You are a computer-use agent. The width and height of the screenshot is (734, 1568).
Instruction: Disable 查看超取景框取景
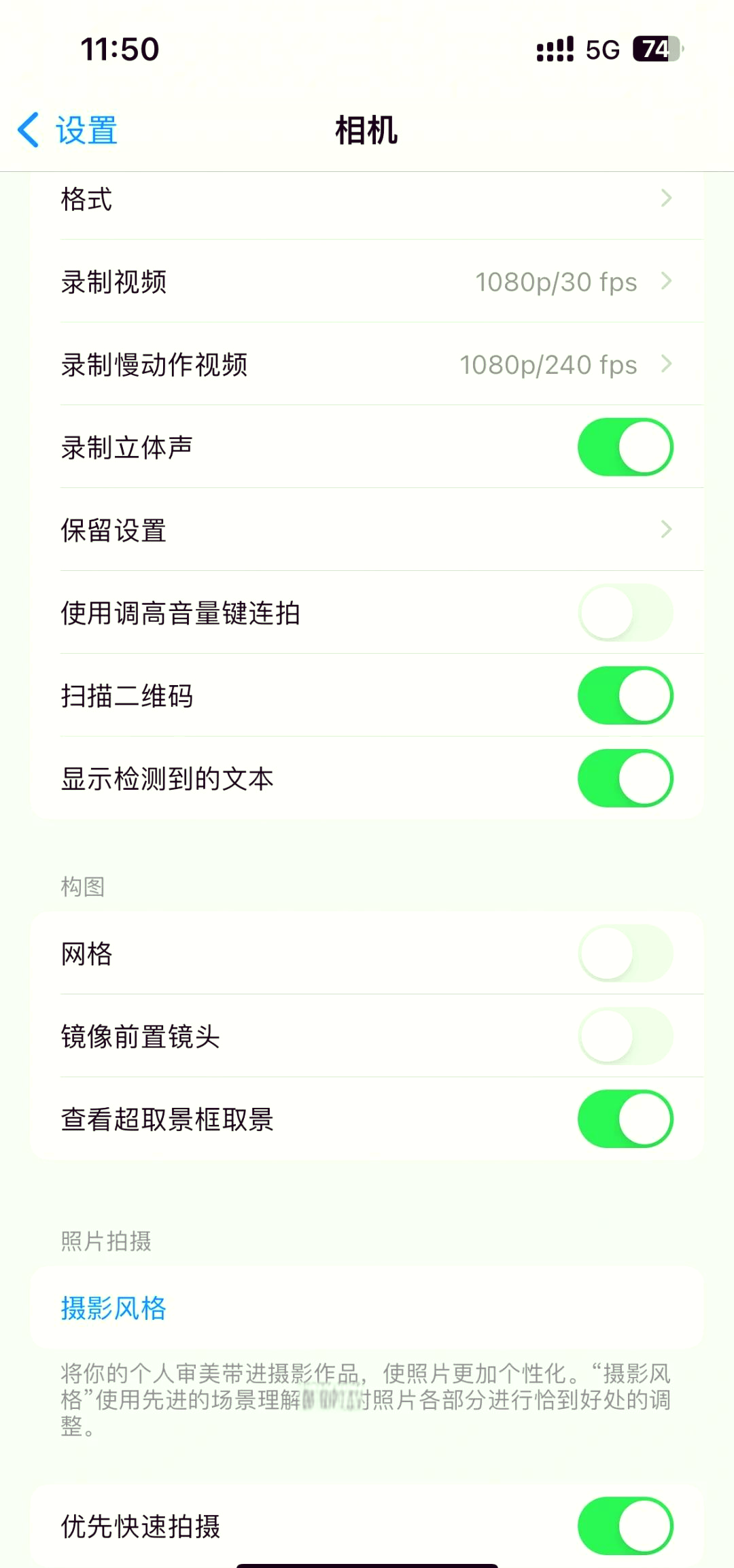point(625,1119)
